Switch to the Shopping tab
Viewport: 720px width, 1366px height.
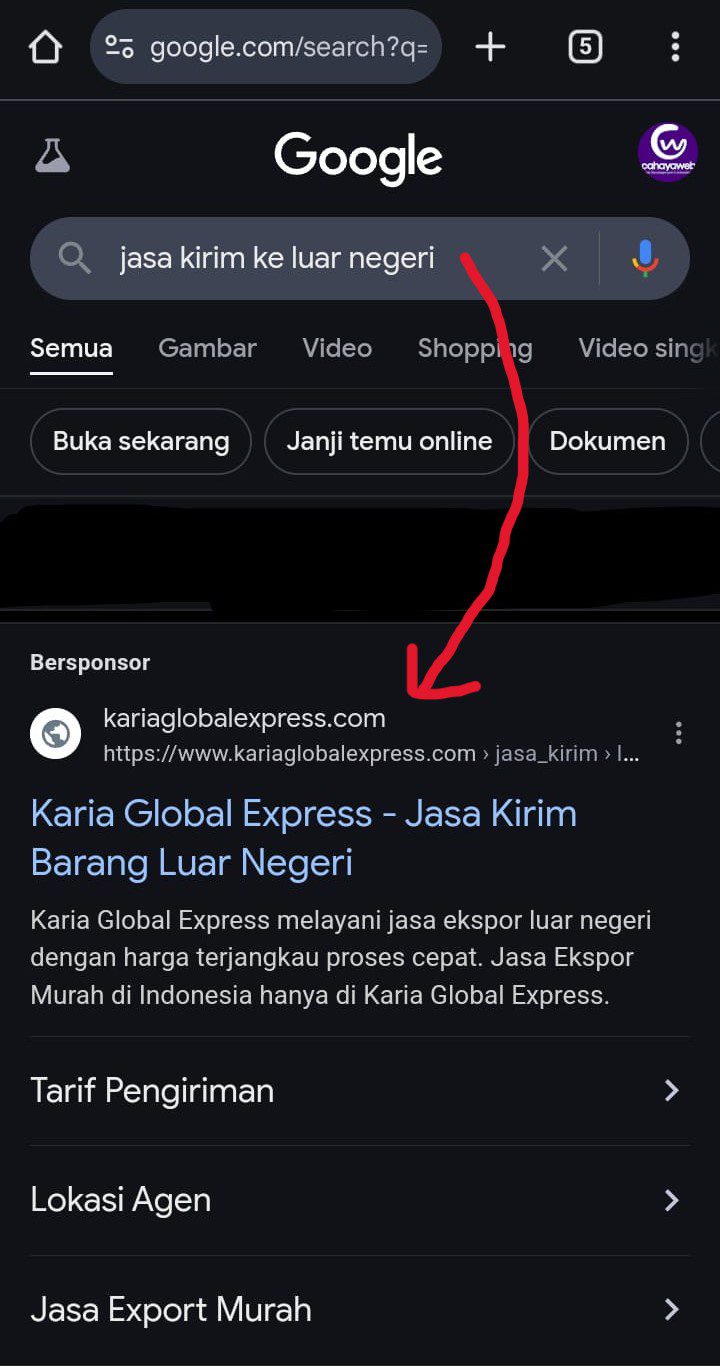(475, 348)
